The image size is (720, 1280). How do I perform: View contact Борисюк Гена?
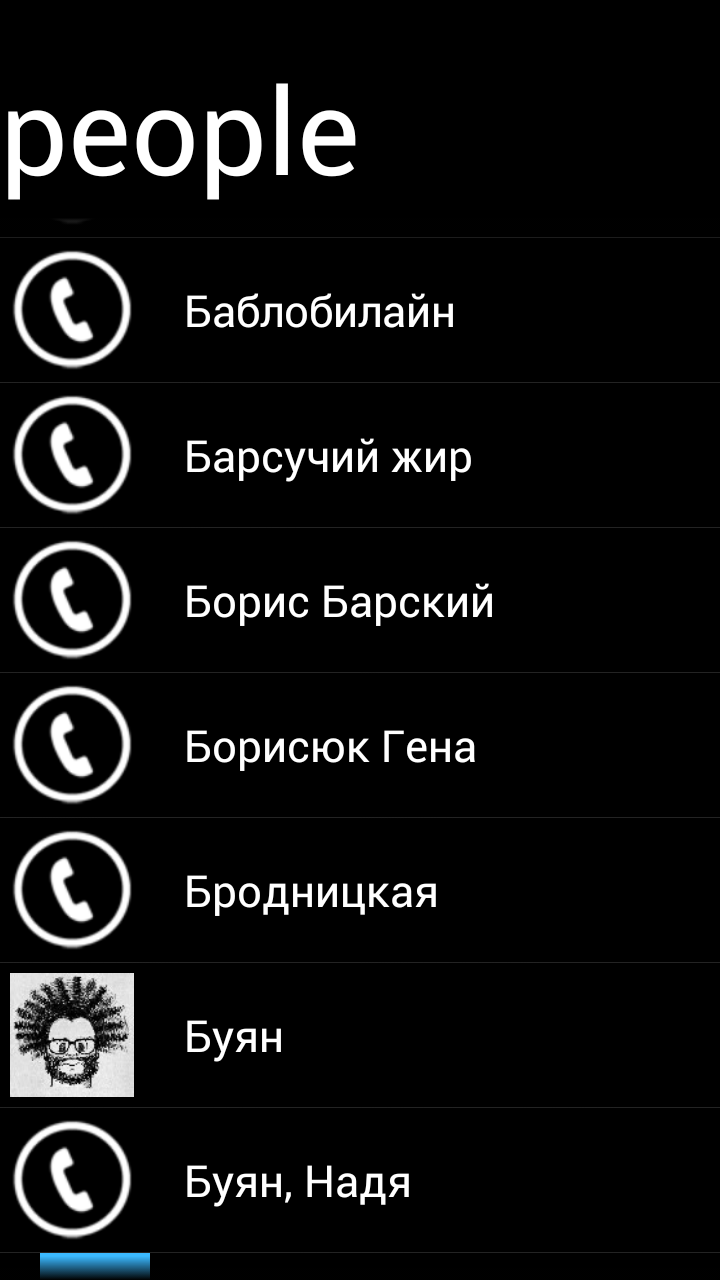pyautogui.click(x=330, y=747)
